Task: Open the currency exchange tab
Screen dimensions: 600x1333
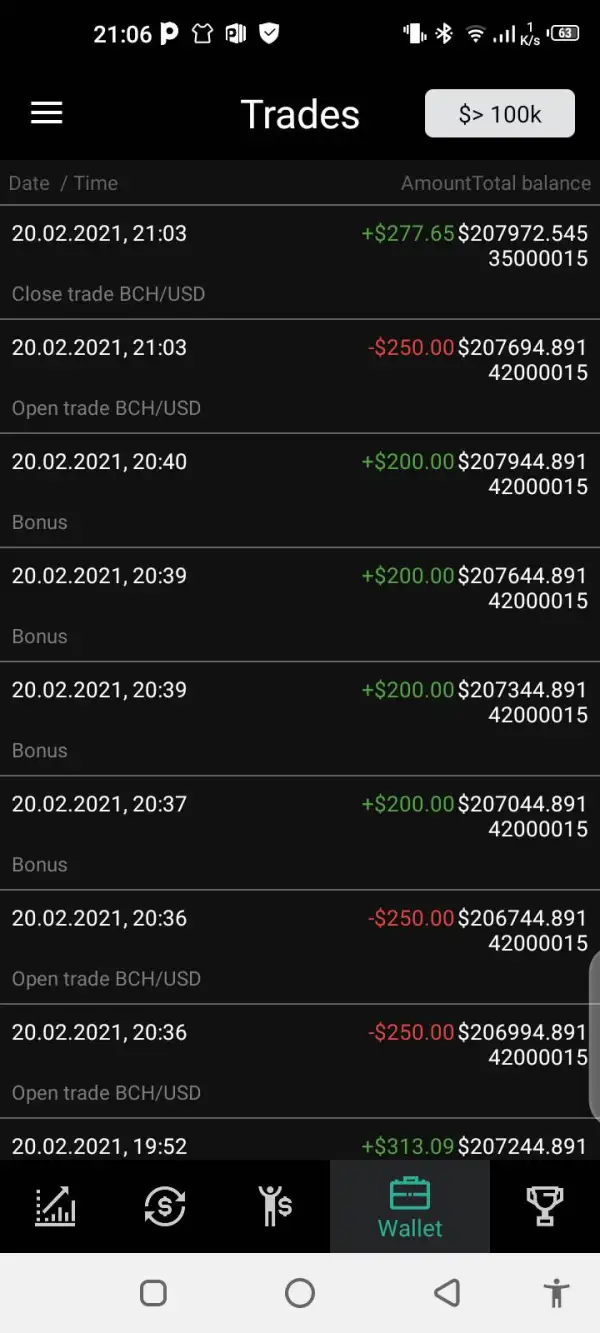Action: click(x=165, y=1206)
